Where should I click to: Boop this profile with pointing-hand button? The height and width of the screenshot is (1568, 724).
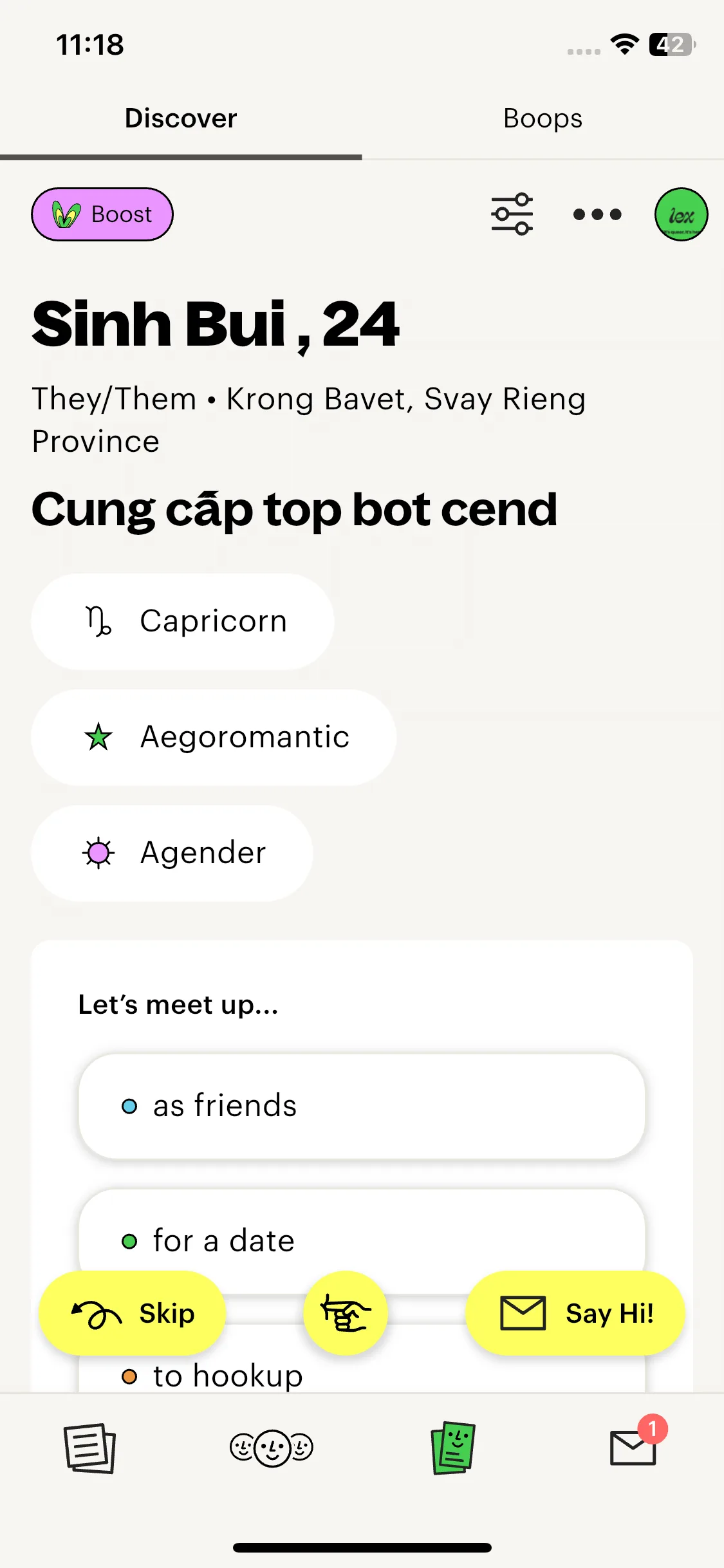click(346, 1313)
